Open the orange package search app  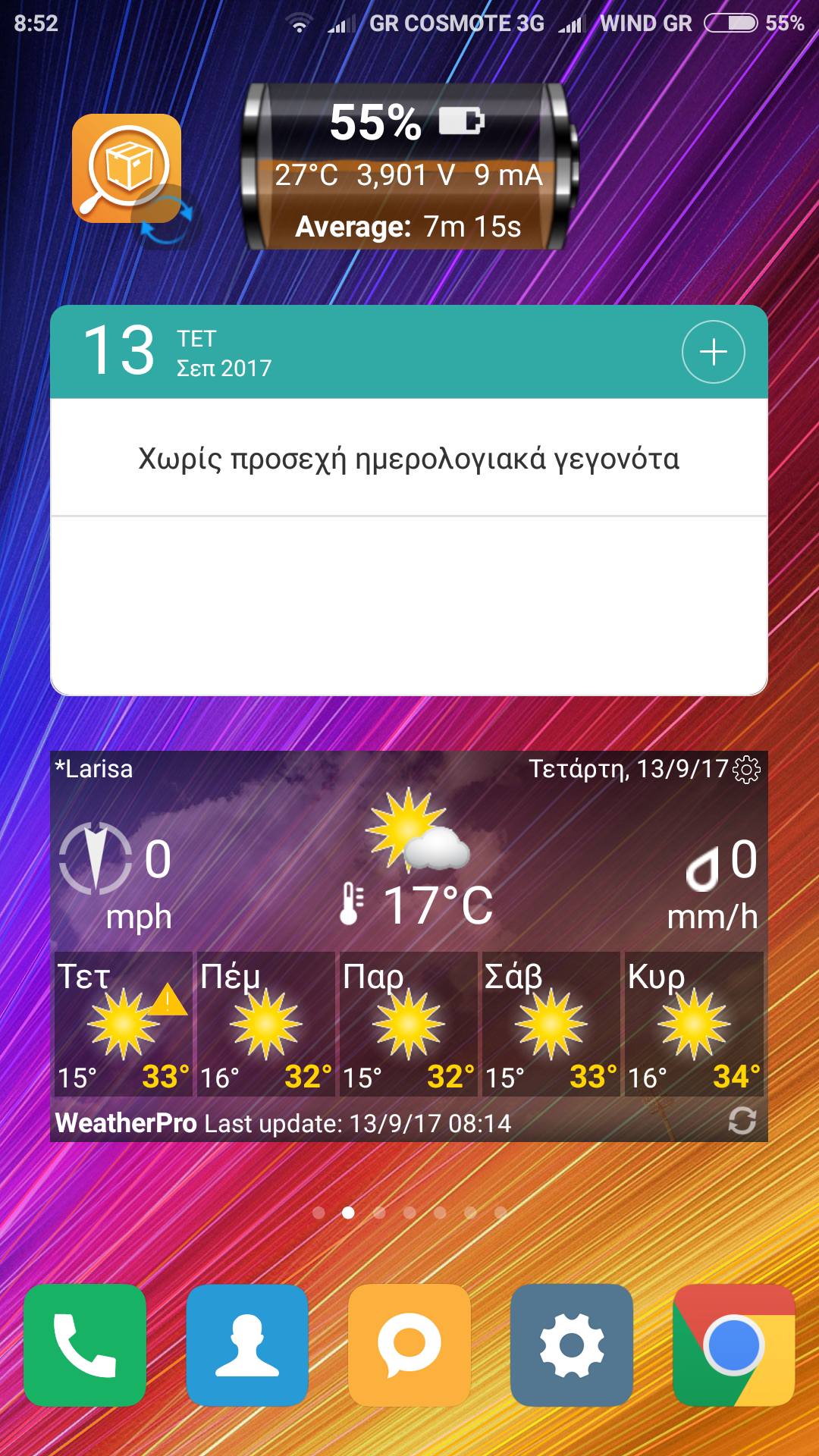click(127, 168)
